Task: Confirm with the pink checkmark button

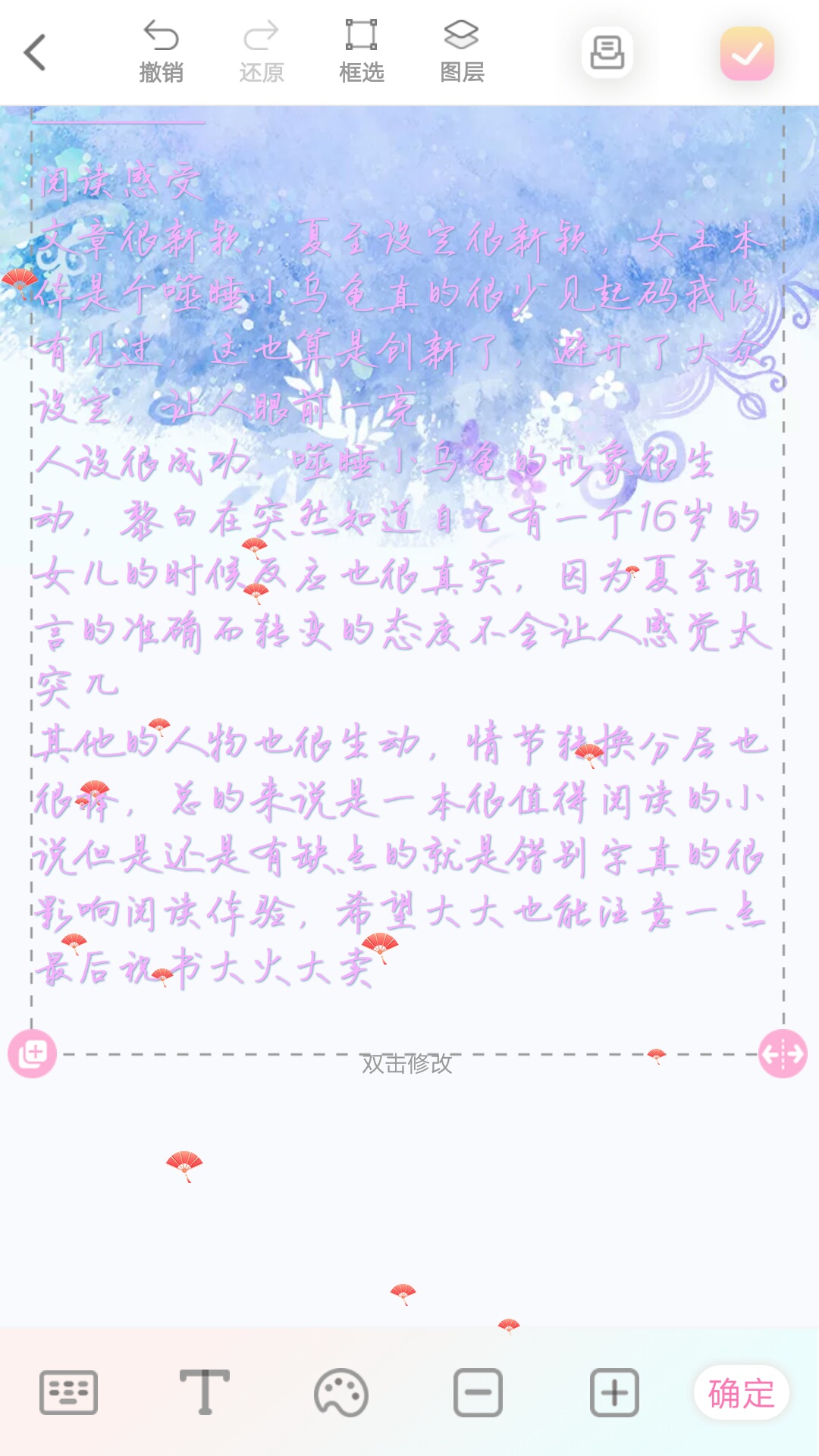Action: click(747, 54)
